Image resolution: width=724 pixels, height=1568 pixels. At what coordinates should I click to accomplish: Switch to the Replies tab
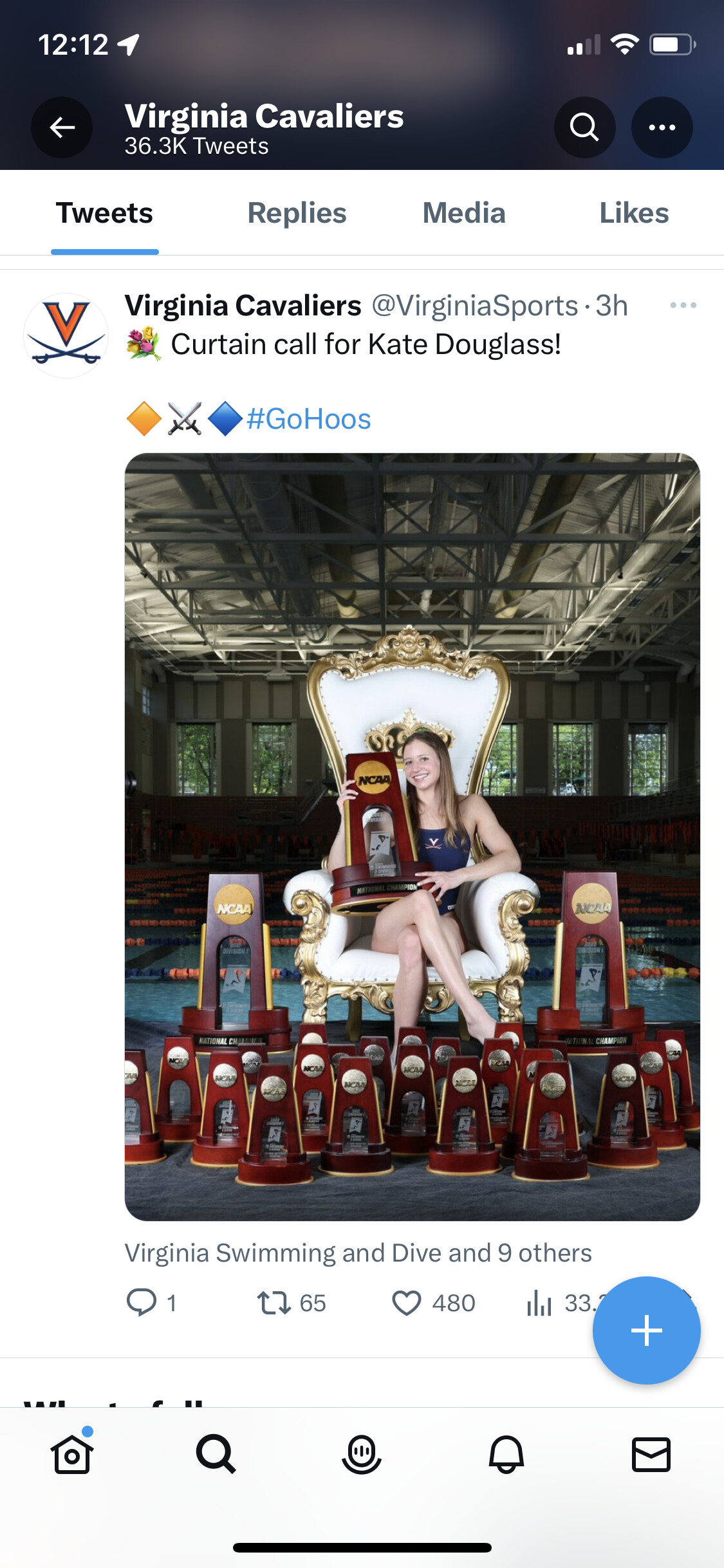click(x=297, y=214)
